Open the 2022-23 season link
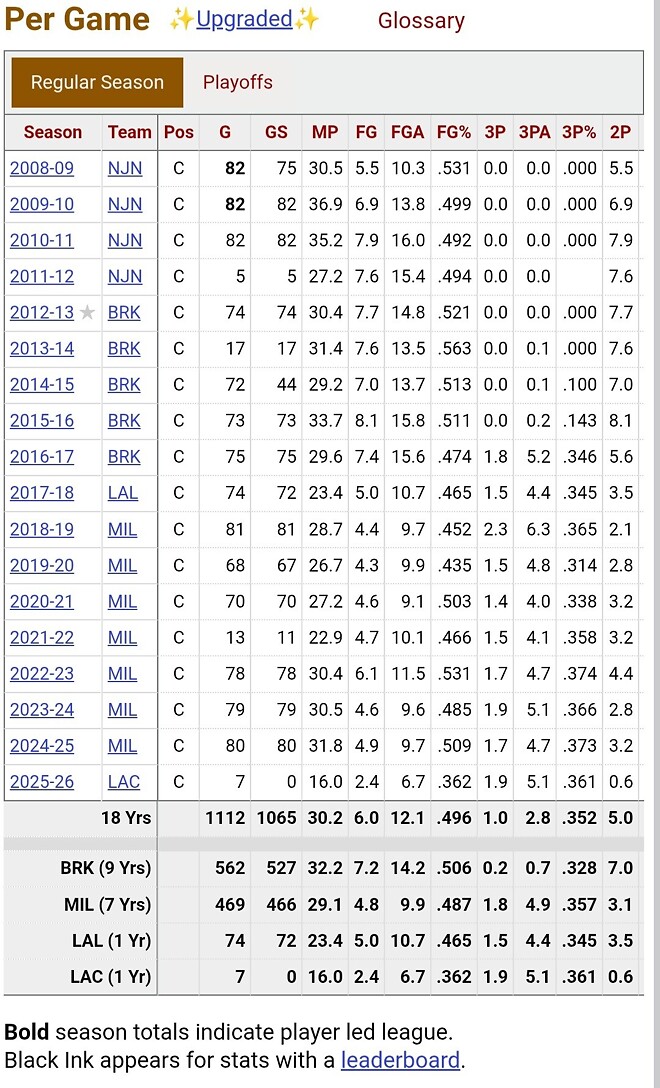 tap(42, 673)
